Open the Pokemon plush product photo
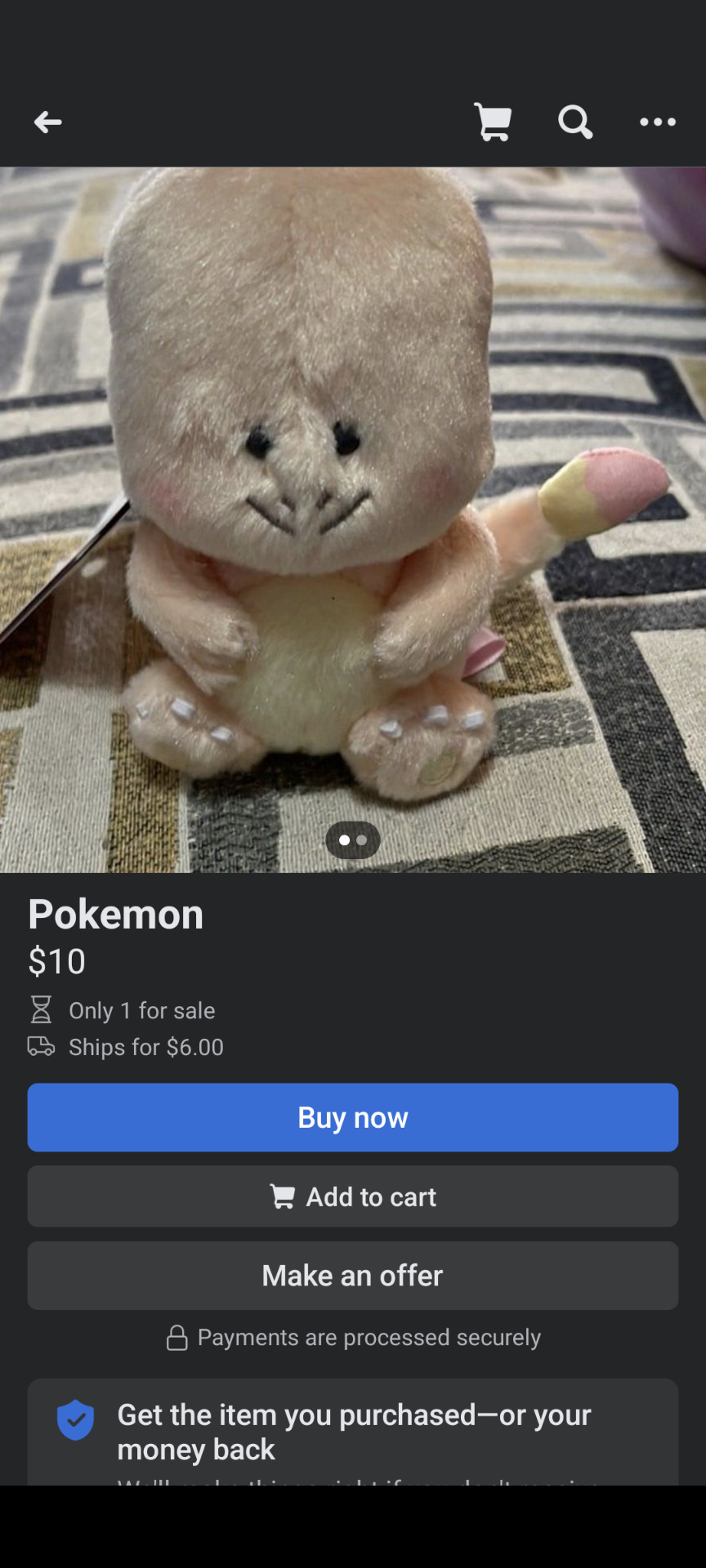This screenshot has height=1568, width=706. coord(353,519)
